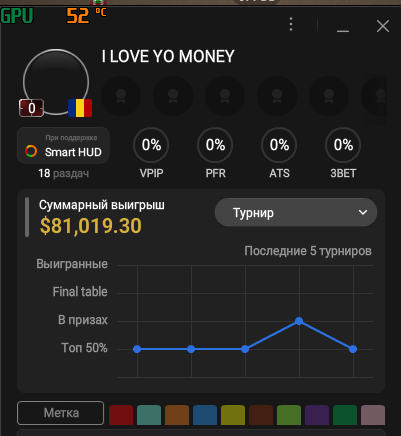
Task: Tap the Метка button
Action: (x=61, y=413)
